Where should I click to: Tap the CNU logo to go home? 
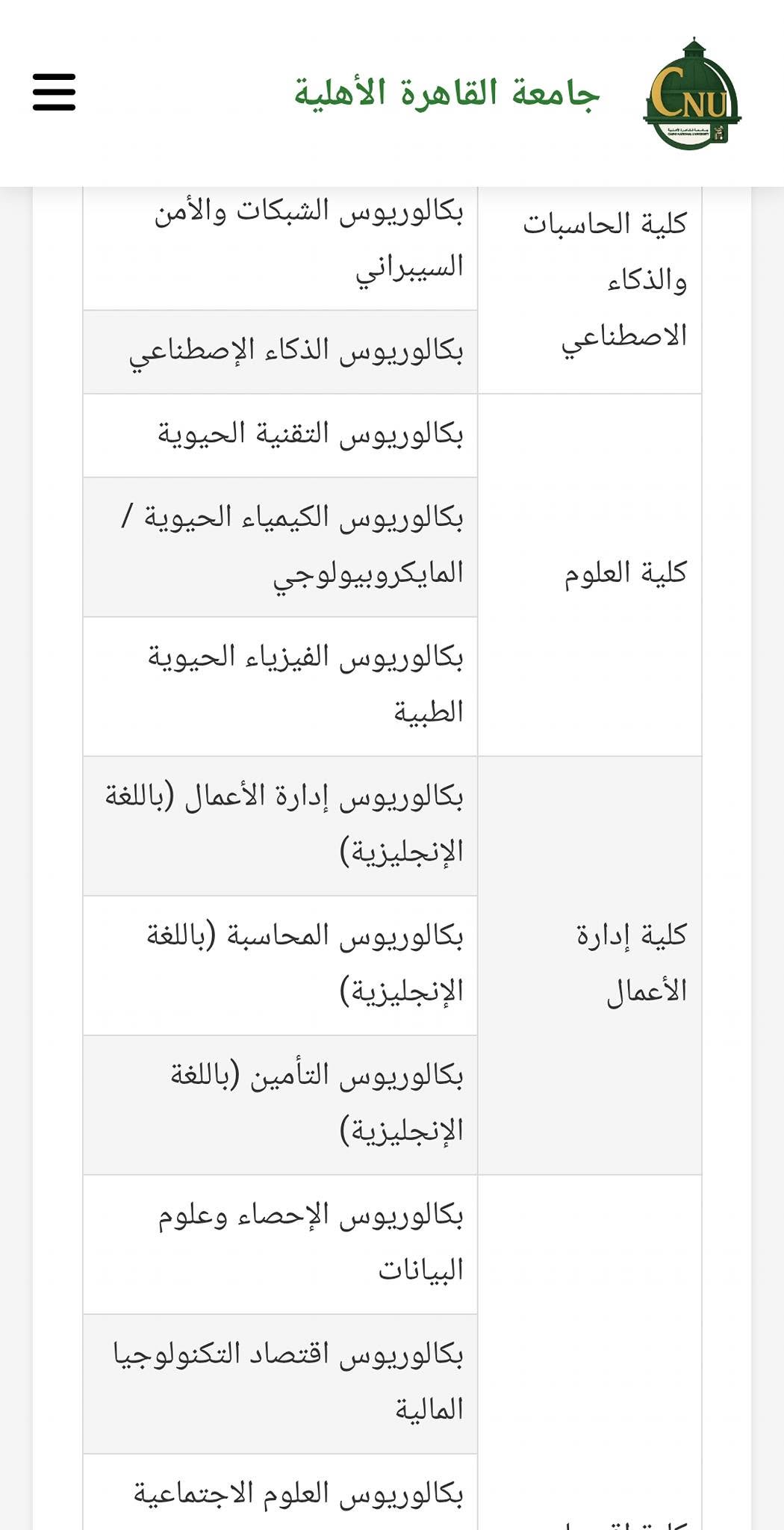692,93
